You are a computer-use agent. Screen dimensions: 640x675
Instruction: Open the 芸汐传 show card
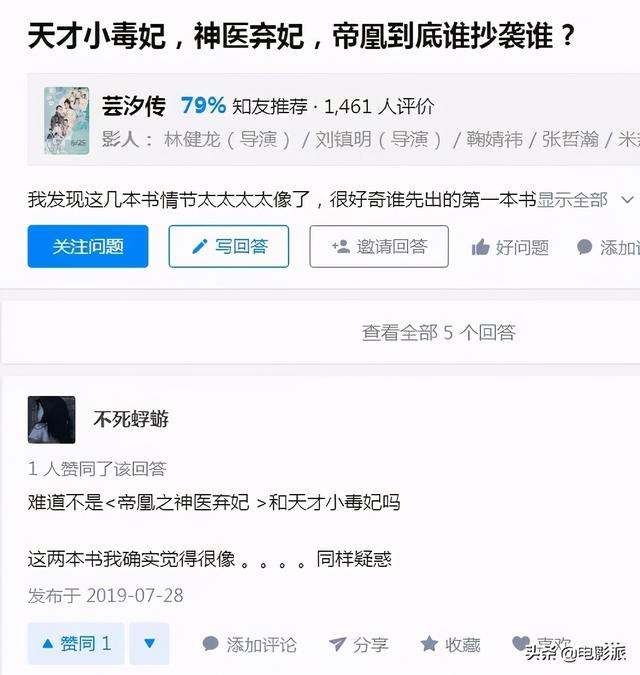click(x=133, y=106)
